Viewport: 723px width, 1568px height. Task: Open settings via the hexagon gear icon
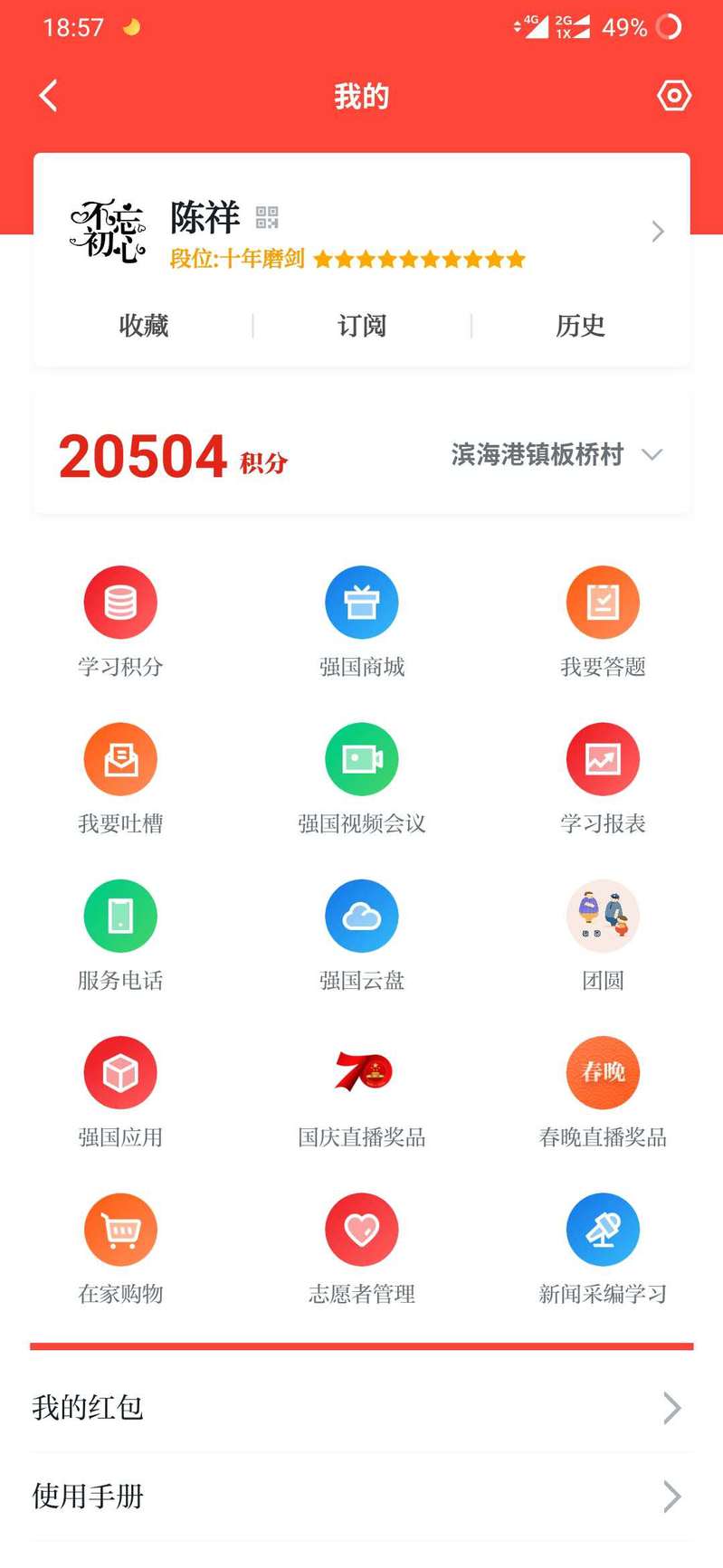(673, 96)
